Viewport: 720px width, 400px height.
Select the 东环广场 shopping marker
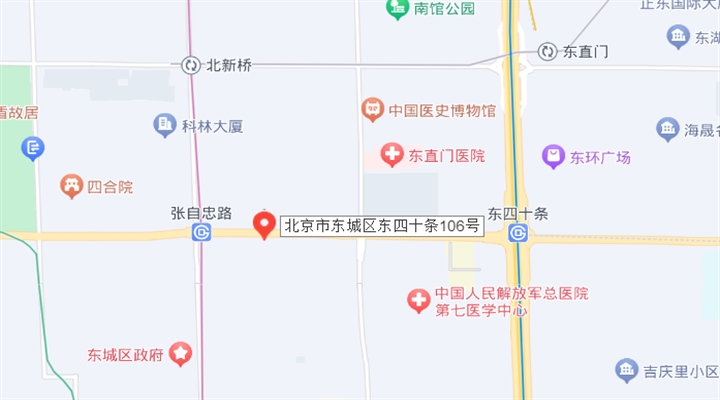553,156
